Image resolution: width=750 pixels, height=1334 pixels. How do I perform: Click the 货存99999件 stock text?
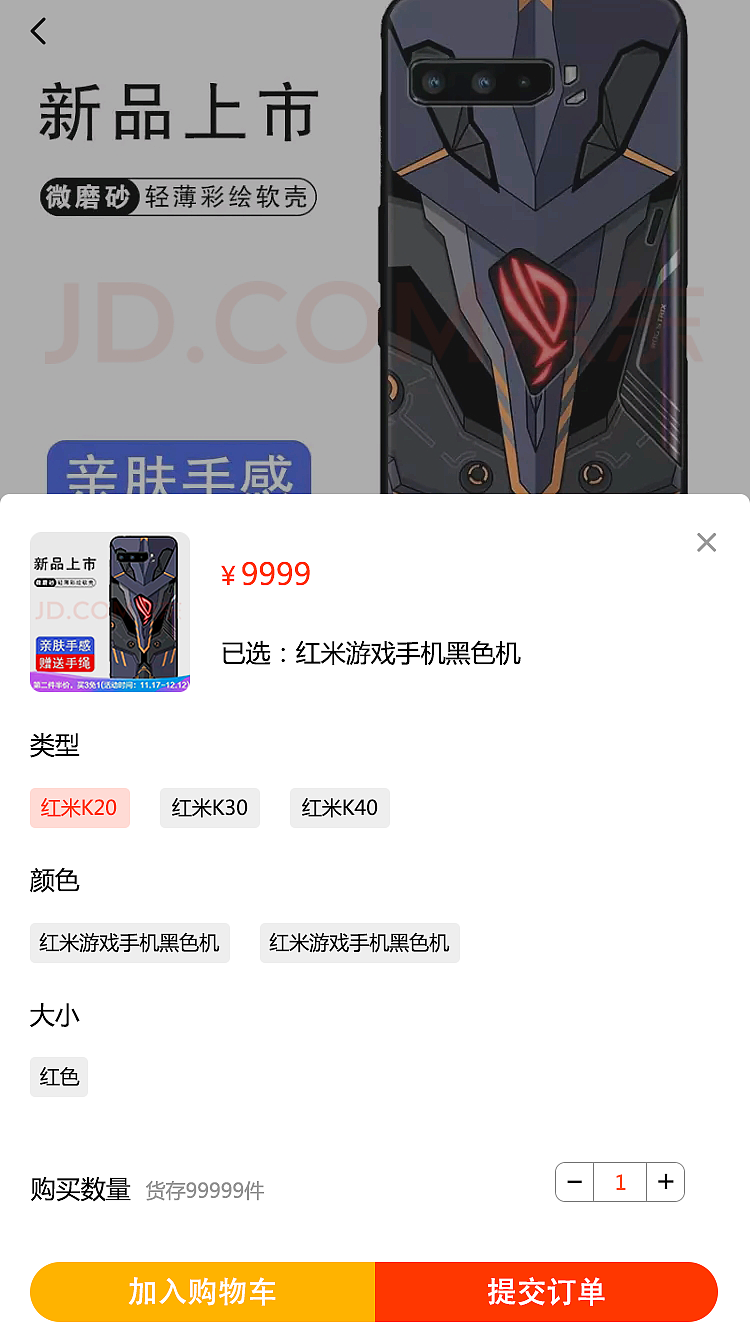(204, 1190)
